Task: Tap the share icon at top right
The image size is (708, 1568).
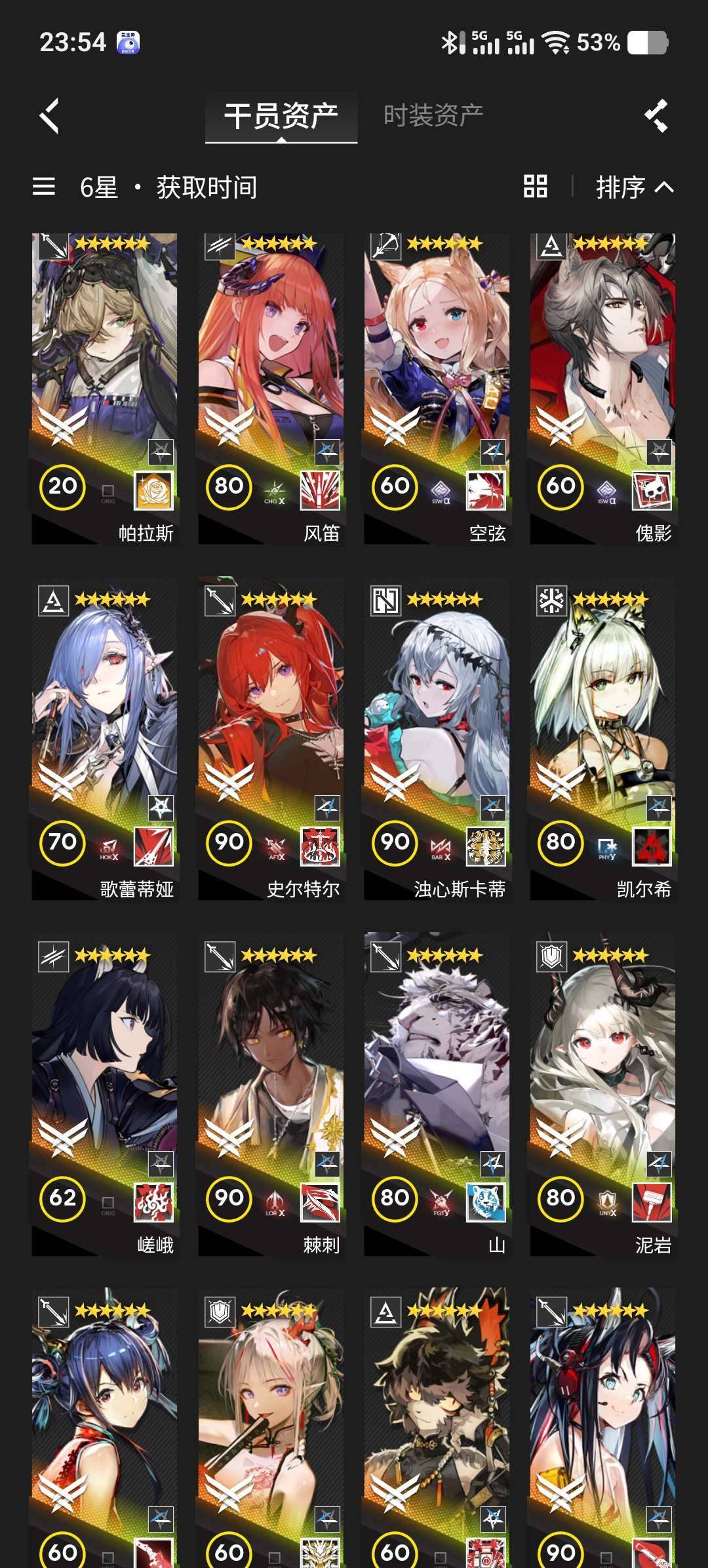Action: point(656,116)
